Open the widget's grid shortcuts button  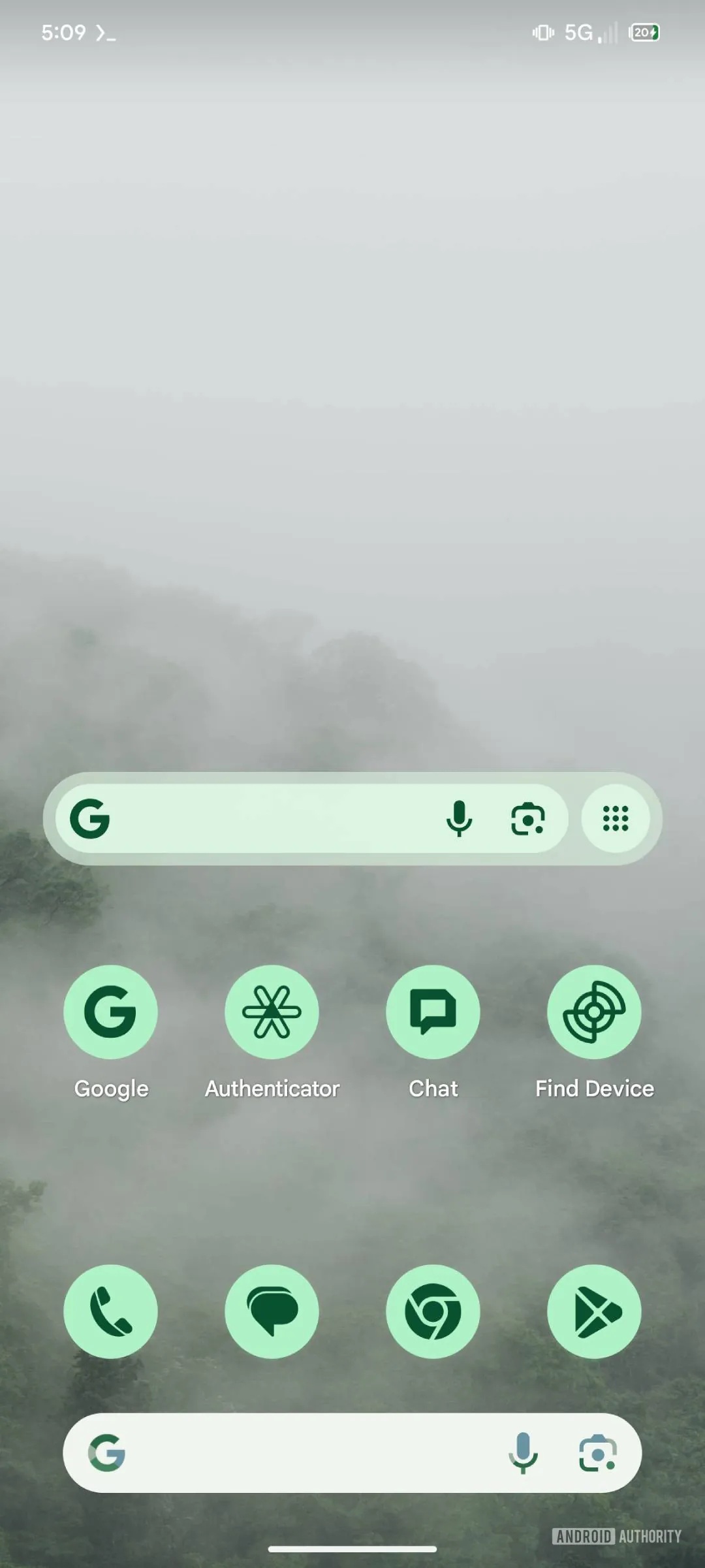(x=616, y=818)
